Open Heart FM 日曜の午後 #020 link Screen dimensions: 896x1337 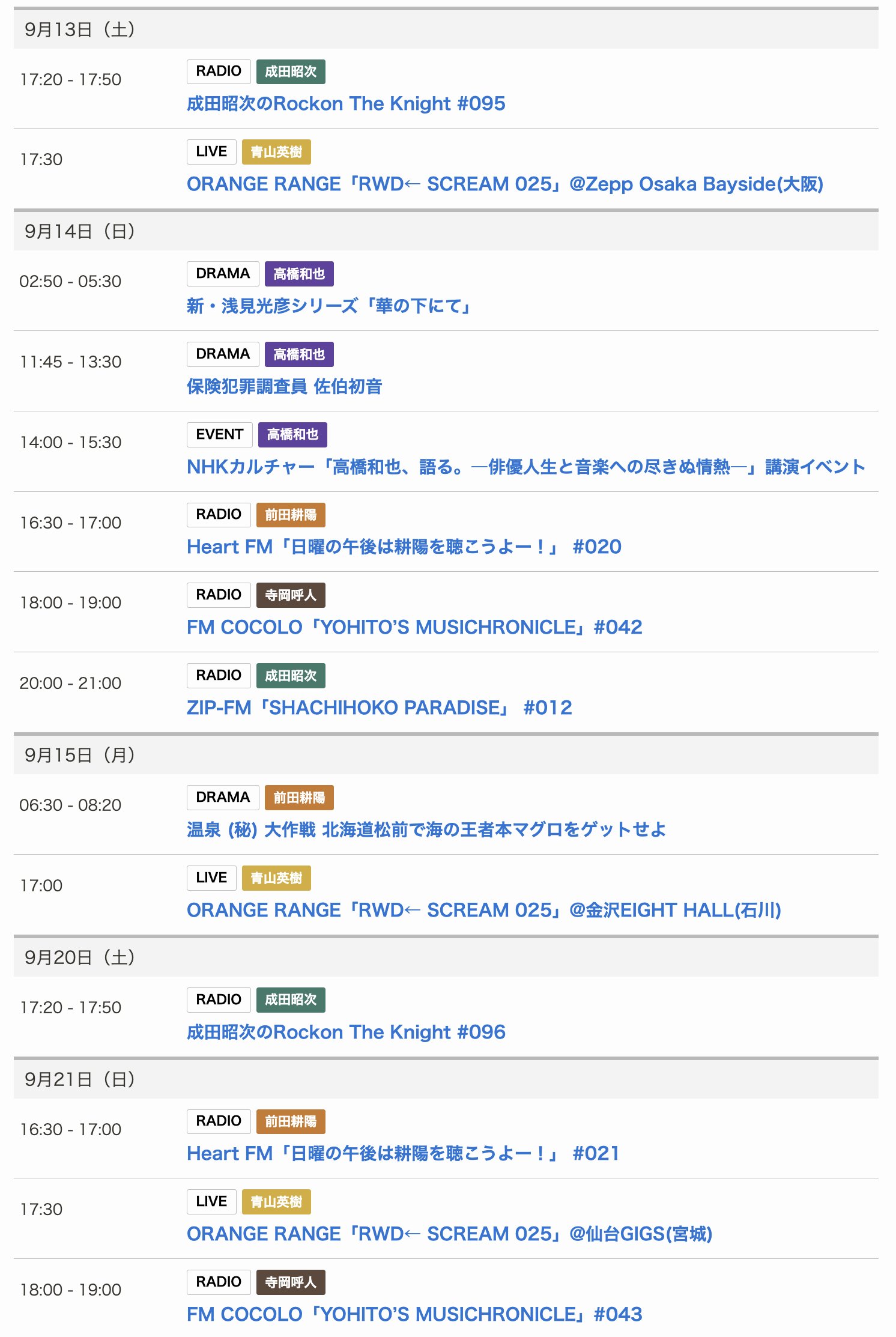coord(404,547)
